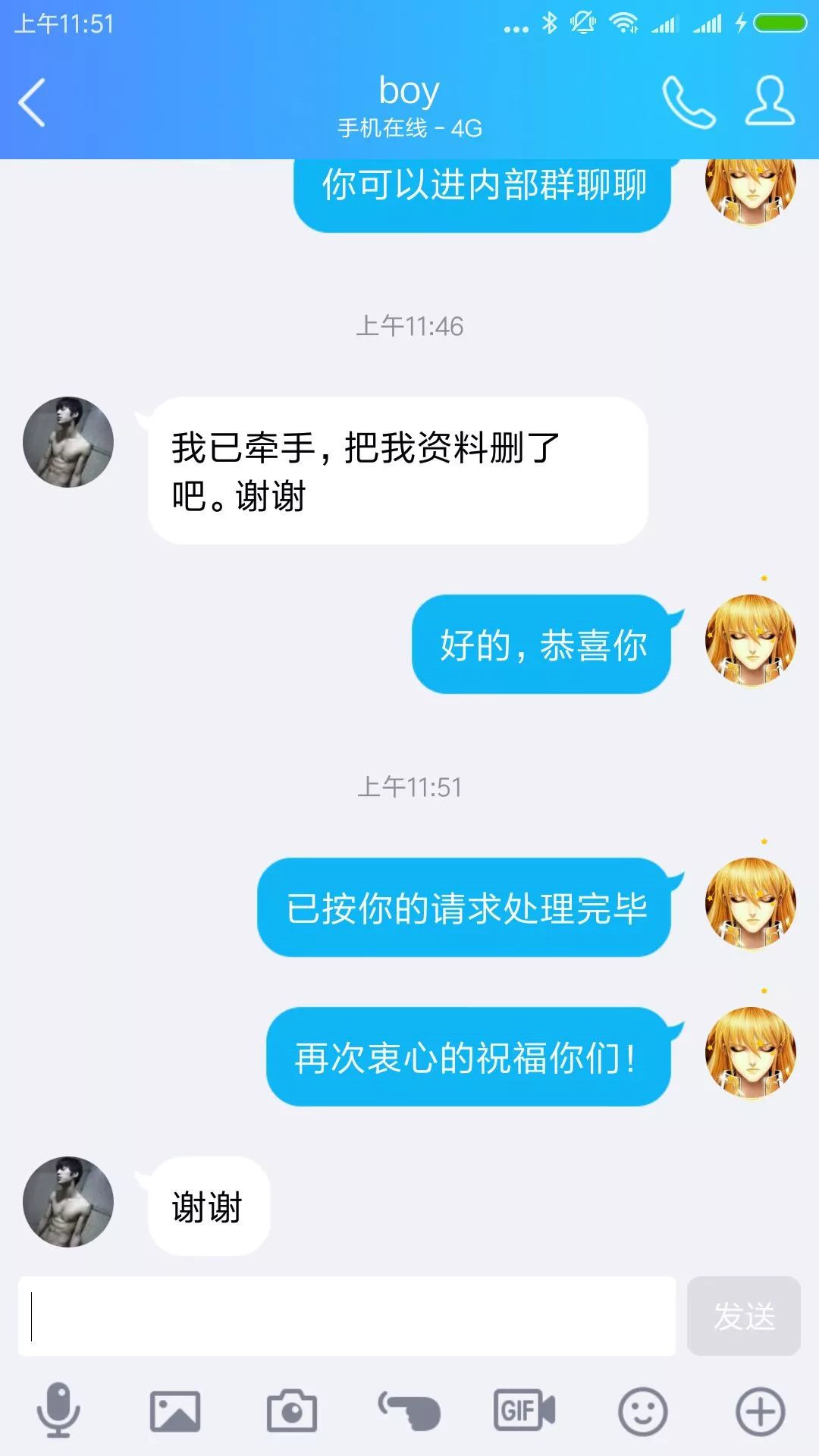The image size is (819, 1456).
Task: Record a voice message with microphone
Action: click(x=58, y=1410)
